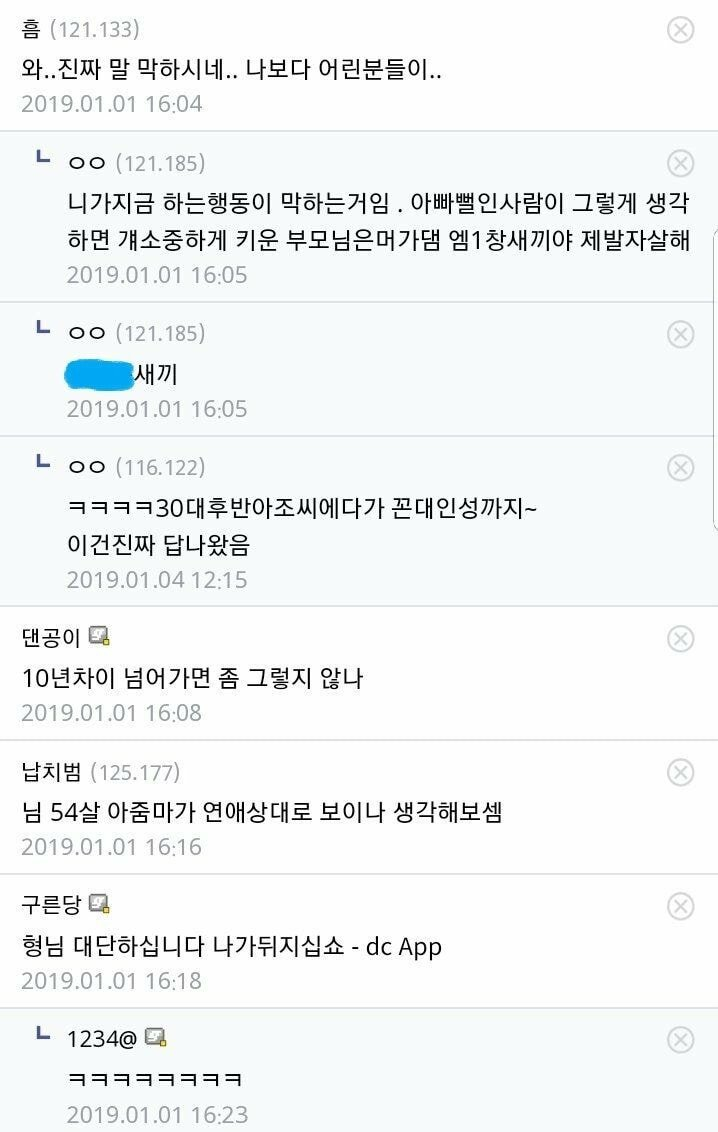
Task: Delete the two-line ㅇㅇ (121.185) reply
Action: pyautogui.click(x=680, y=163)
